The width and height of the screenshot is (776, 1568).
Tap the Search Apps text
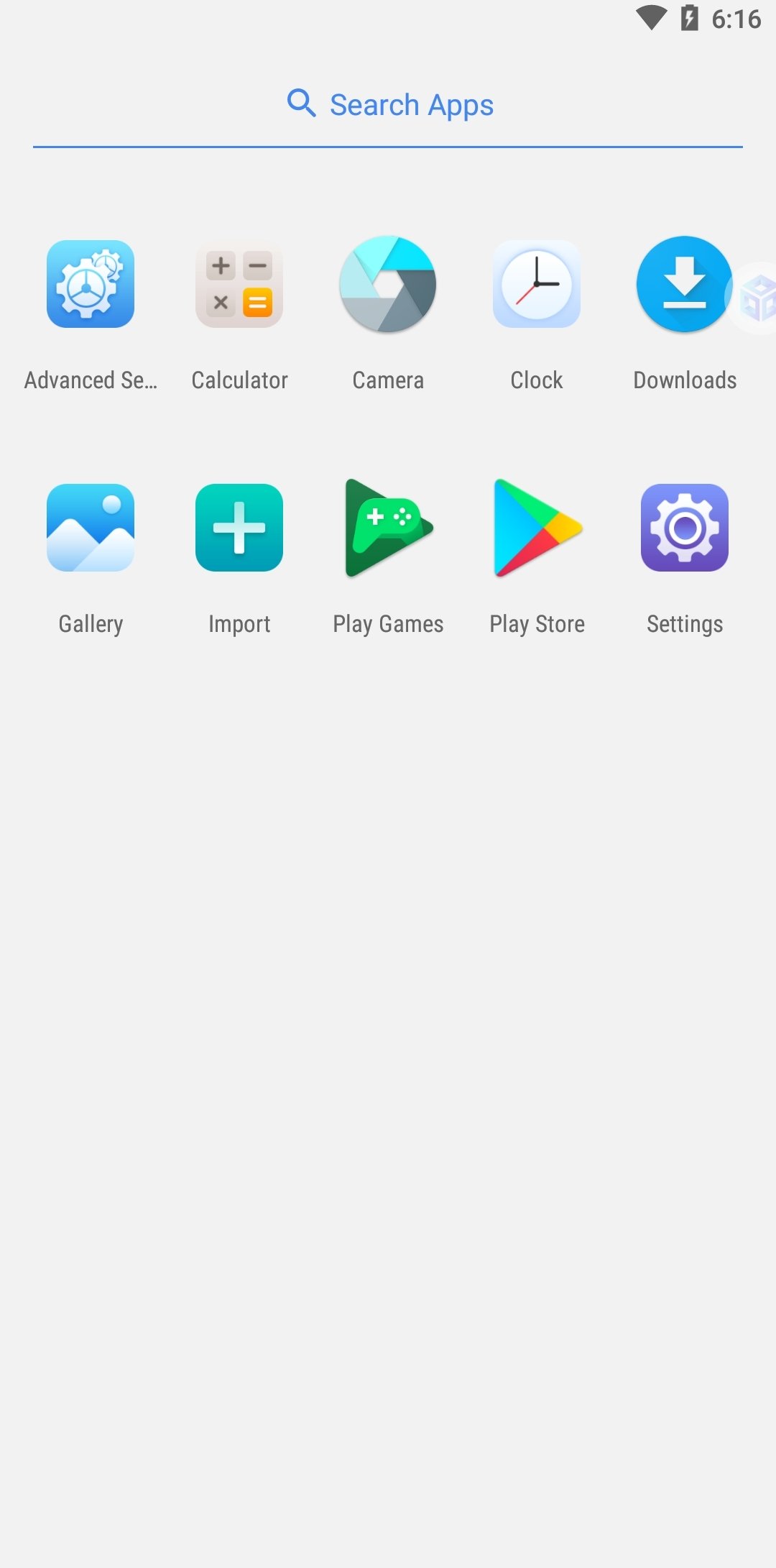click(x=411, y=104)
